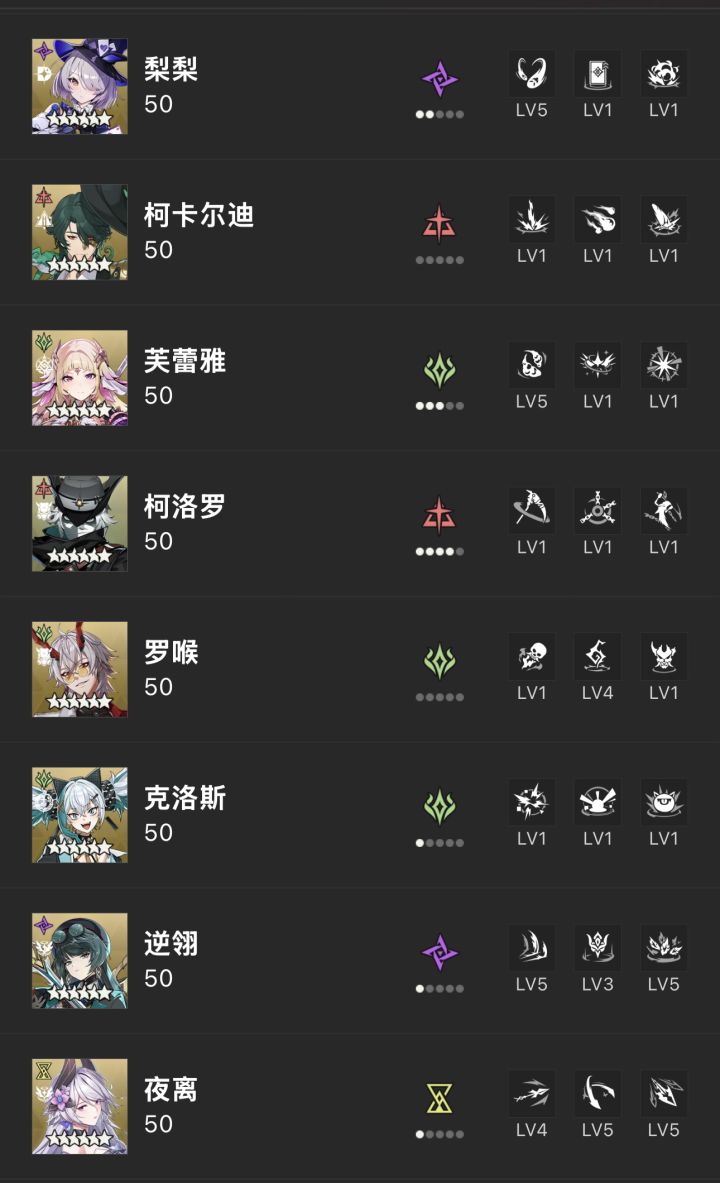
Task: Select 逆翎's last LV5 skill icon
Action: click(663, 947)
